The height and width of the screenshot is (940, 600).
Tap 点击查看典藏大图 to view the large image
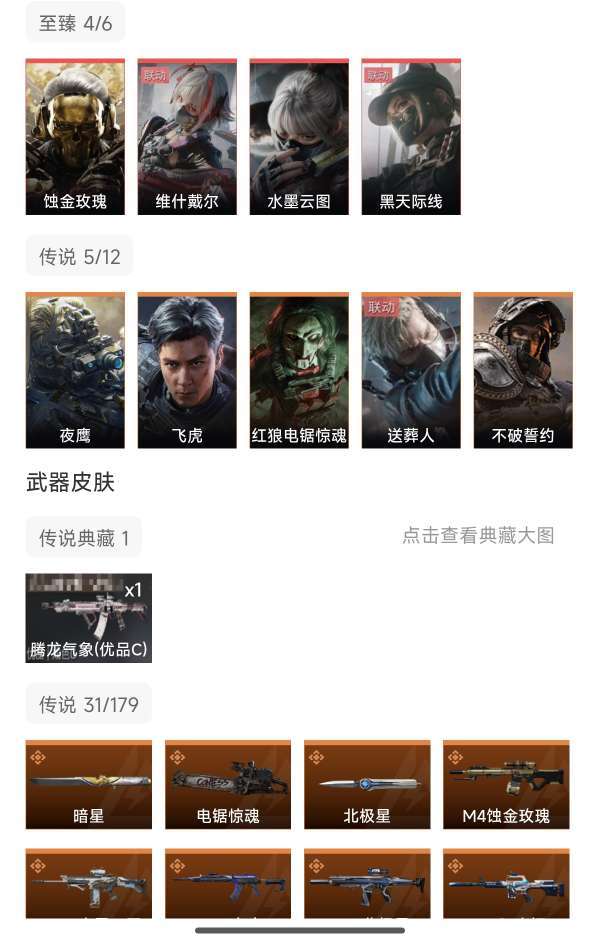tap(478, 536)
